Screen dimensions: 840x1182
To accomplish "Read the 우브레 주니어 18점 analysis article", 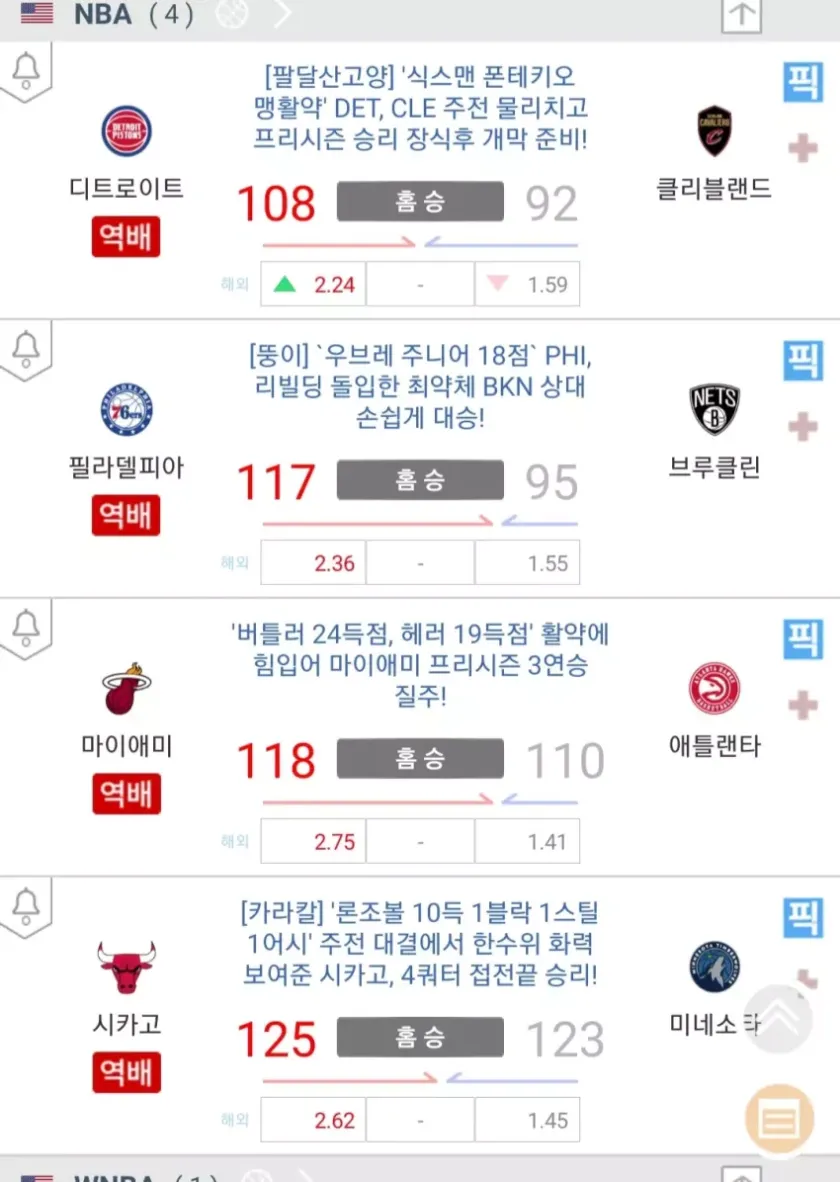I will tap(420, 386).
